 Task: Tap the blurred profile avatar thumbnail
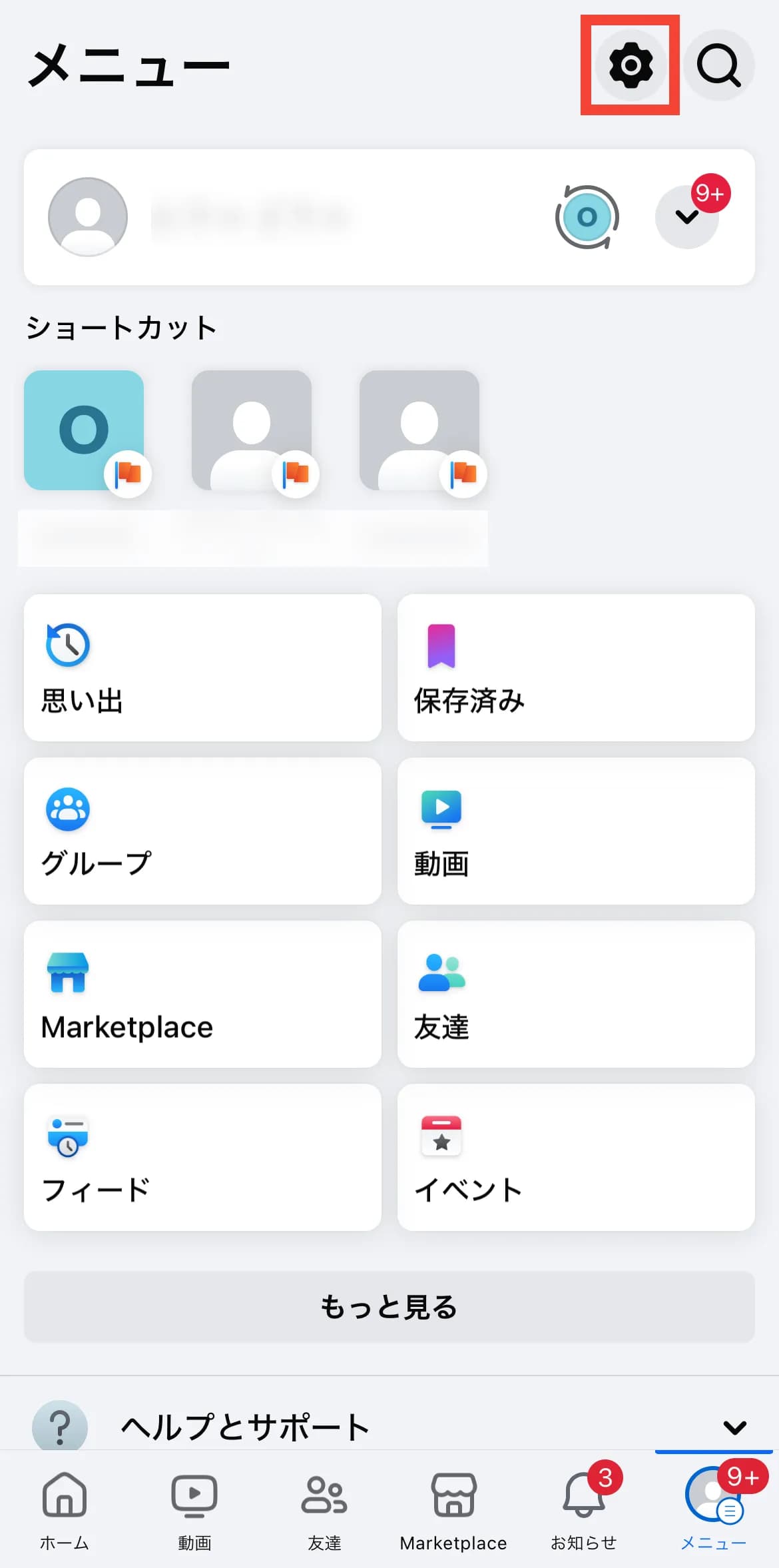(87, 216)
